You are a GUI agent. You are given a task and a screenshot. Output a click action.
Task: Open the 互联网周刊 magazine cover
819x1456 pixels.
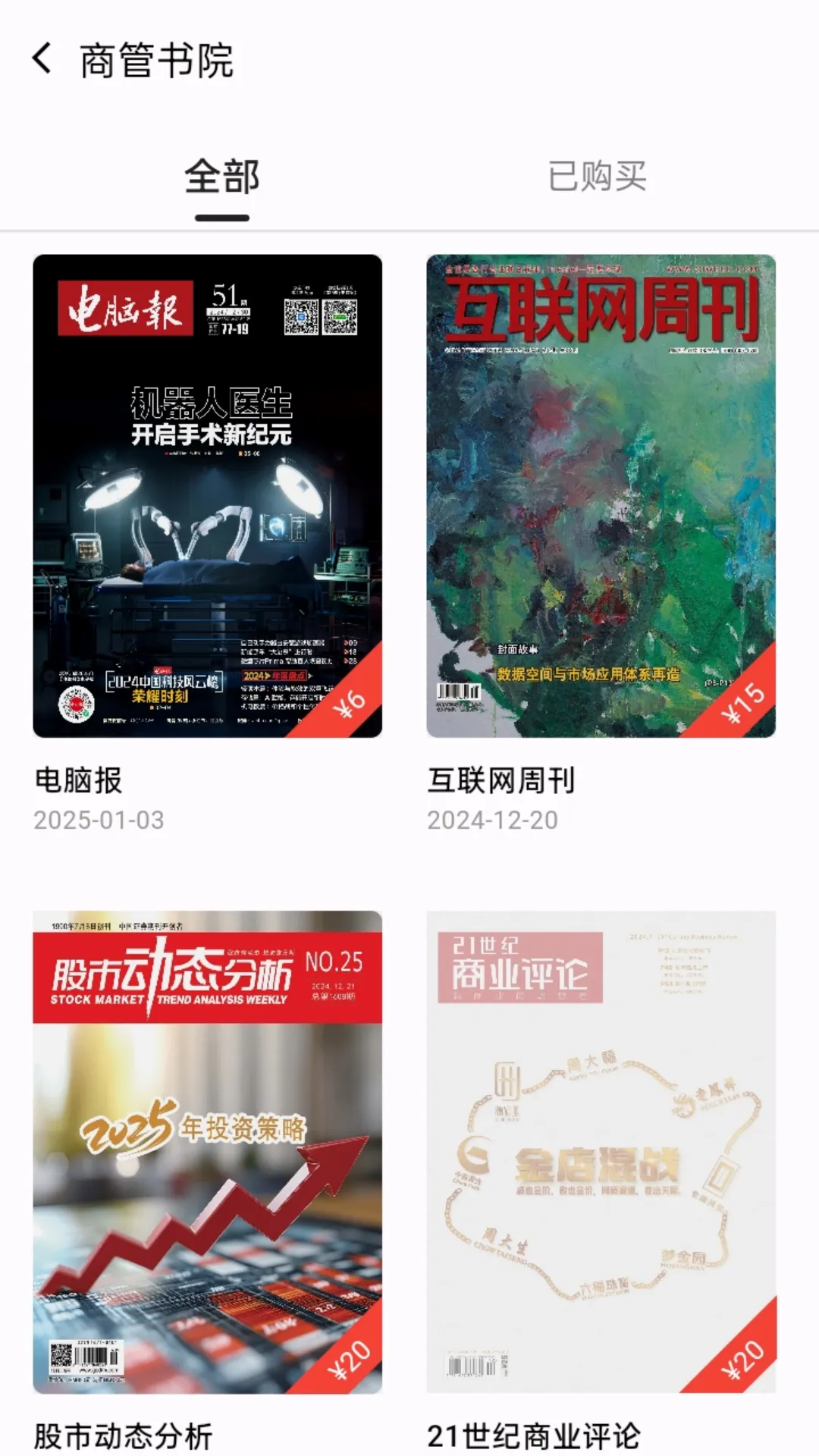pyautogui.click(x=601, y=496)
